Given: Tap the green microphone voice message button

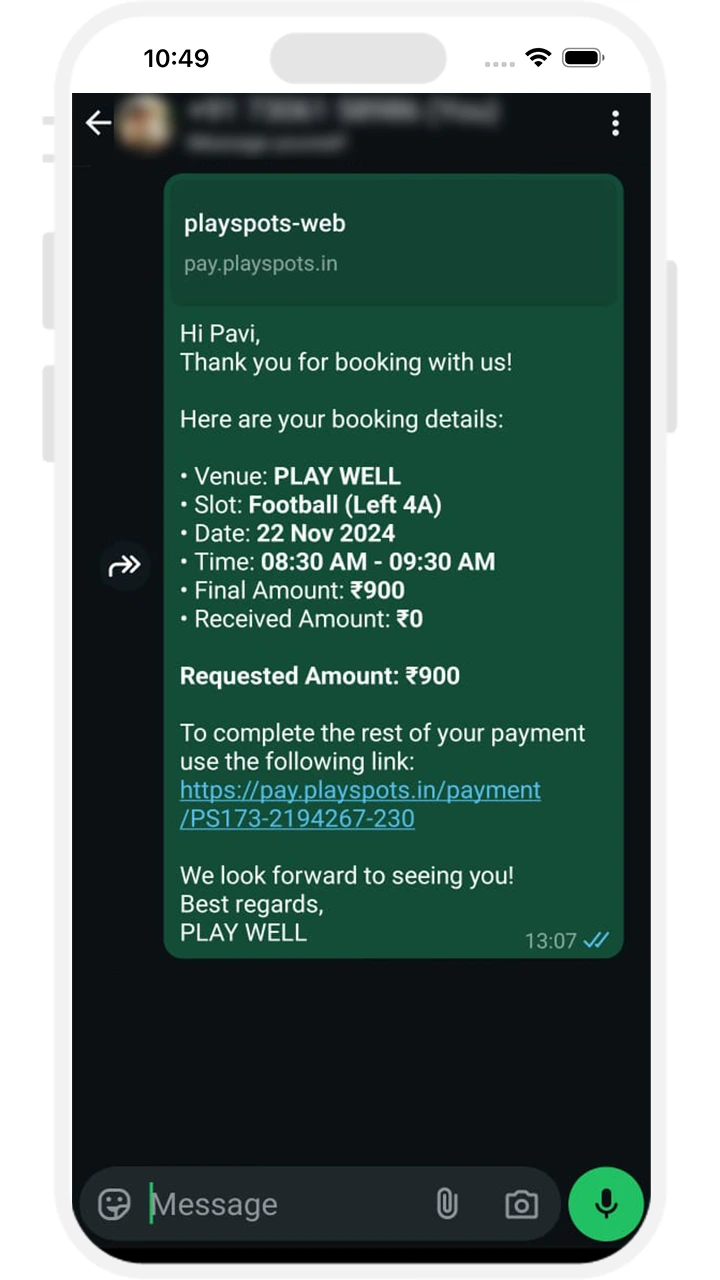Looking at the screenshot, I should (606, 1204).
